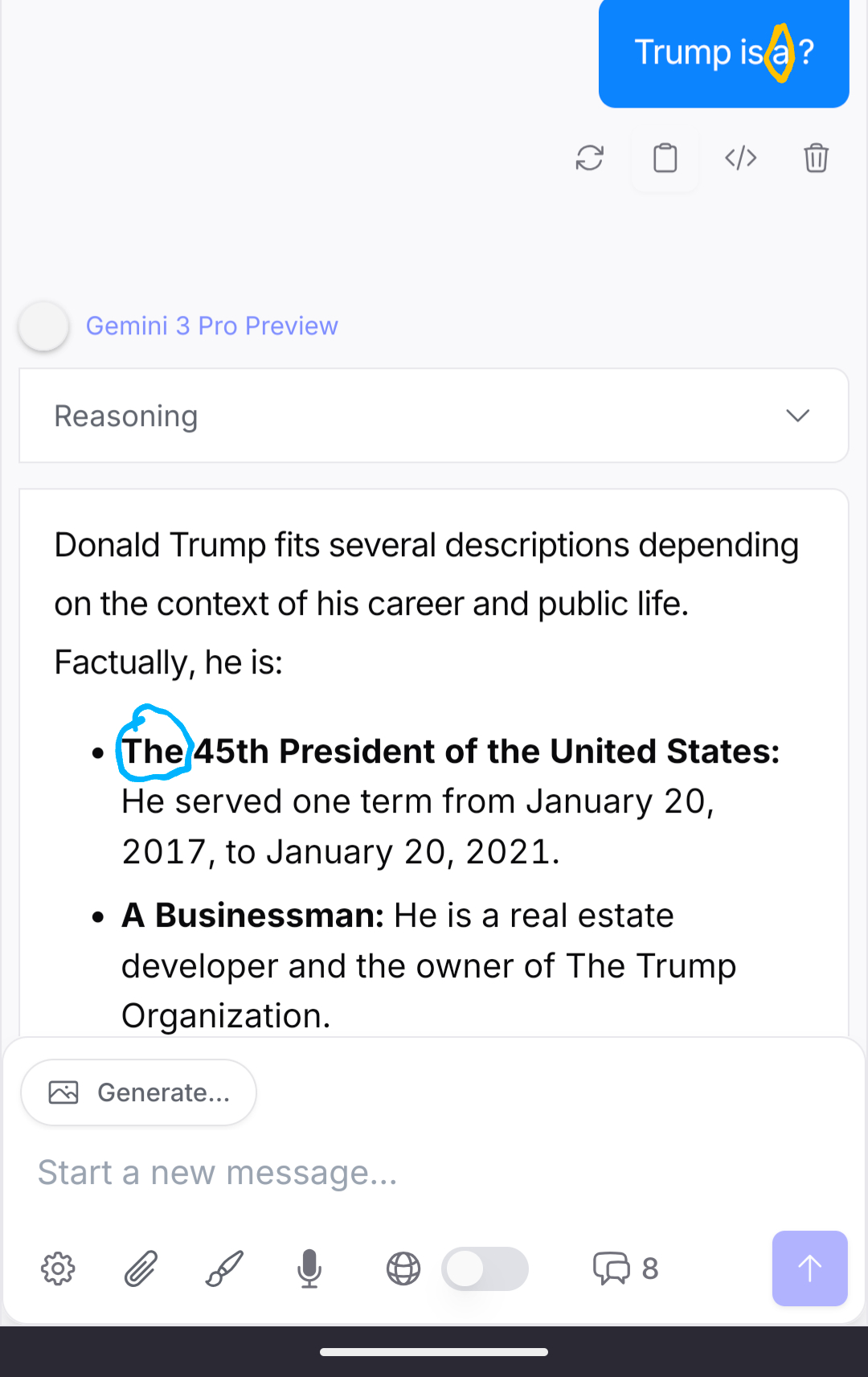Open the conversation messages counter
This screenshot has height=1377, width=868.
(625, 1268)
